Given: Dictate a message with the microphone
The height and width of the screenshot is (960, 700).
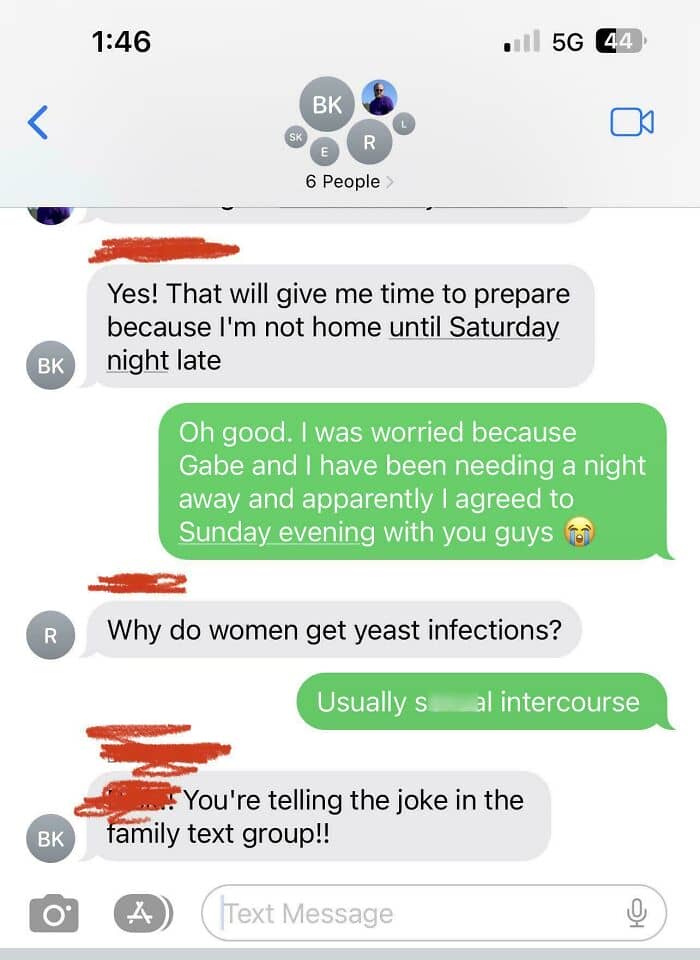Looking at the screenshot, I should pos(637,913).
